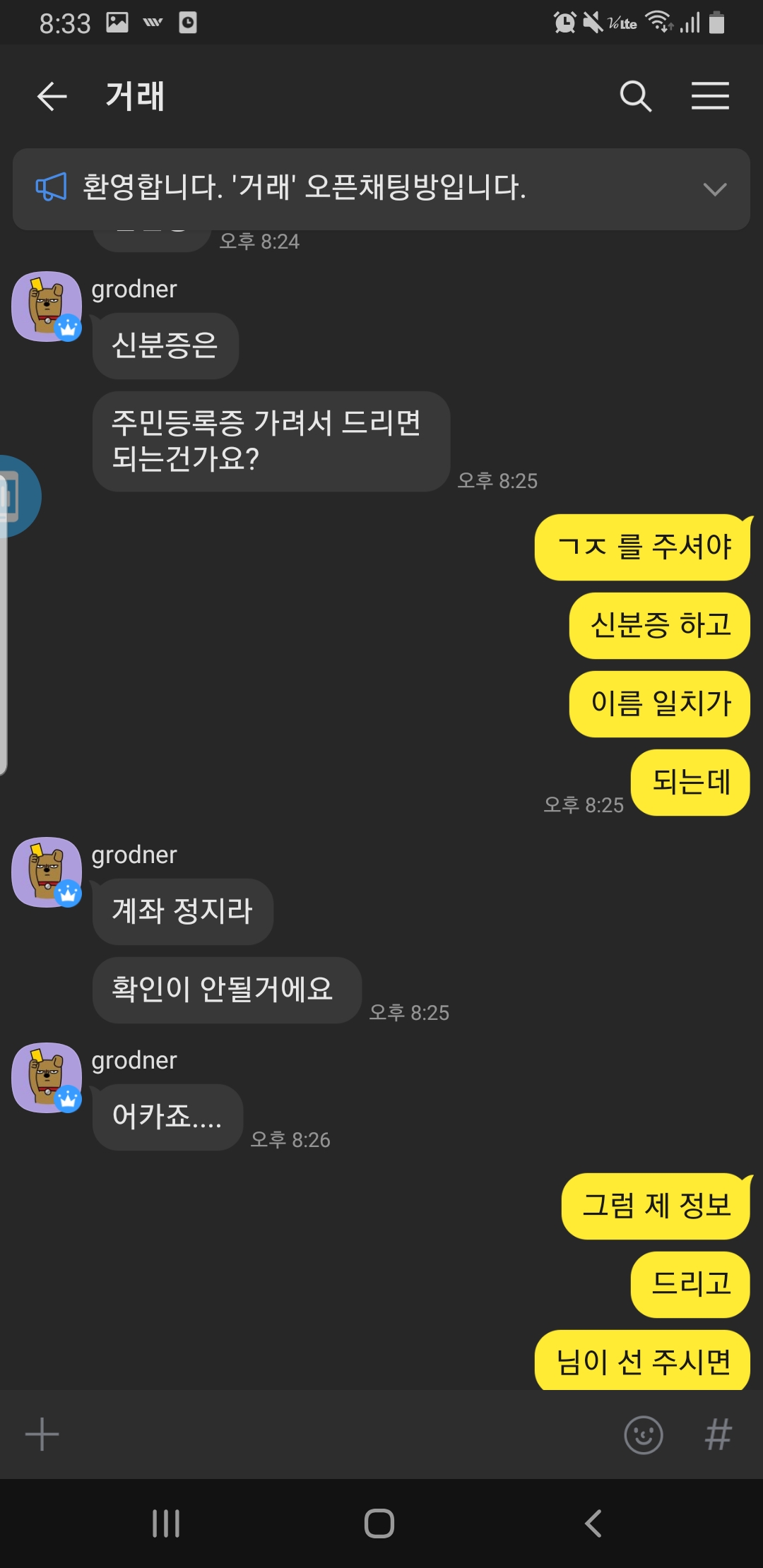Open the plus attachment menu

tap(42, 1435)
